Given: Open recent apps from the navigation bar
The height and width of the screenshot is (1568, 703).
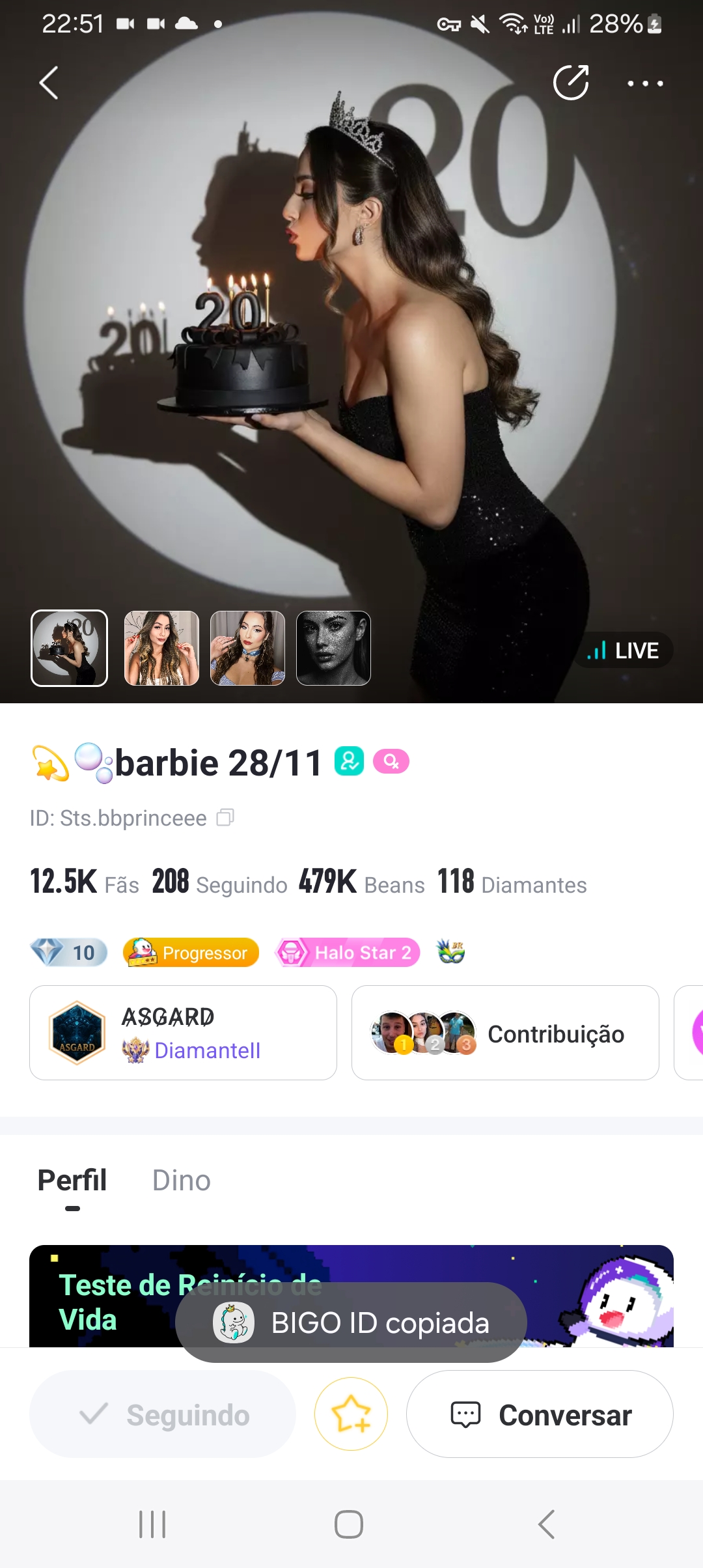Looking at the screenshot, I should pyautogui.click(x=152, y=1524).
